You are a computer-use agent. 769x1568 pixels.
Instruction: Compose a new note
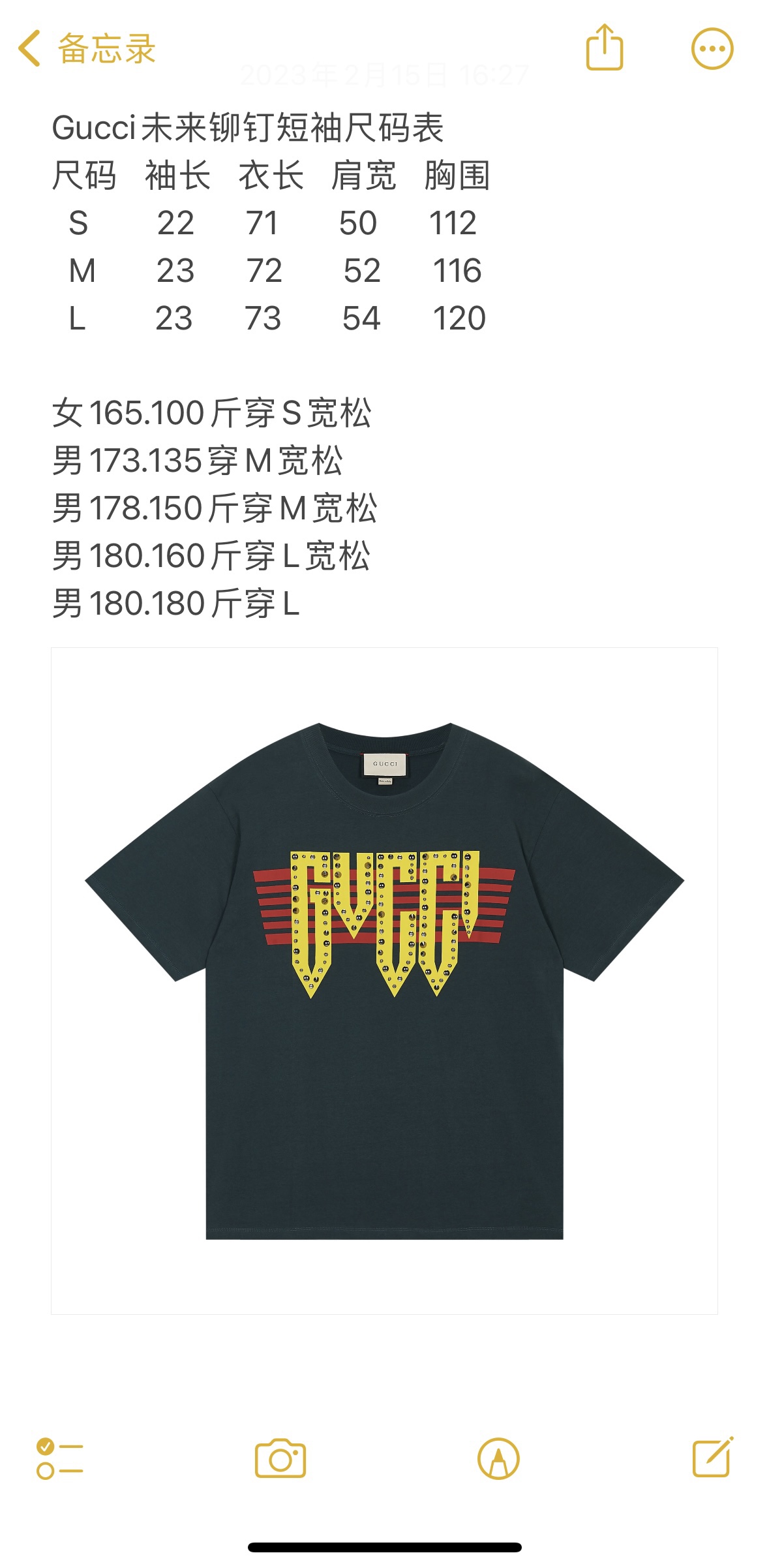[x=712, y=1457]
